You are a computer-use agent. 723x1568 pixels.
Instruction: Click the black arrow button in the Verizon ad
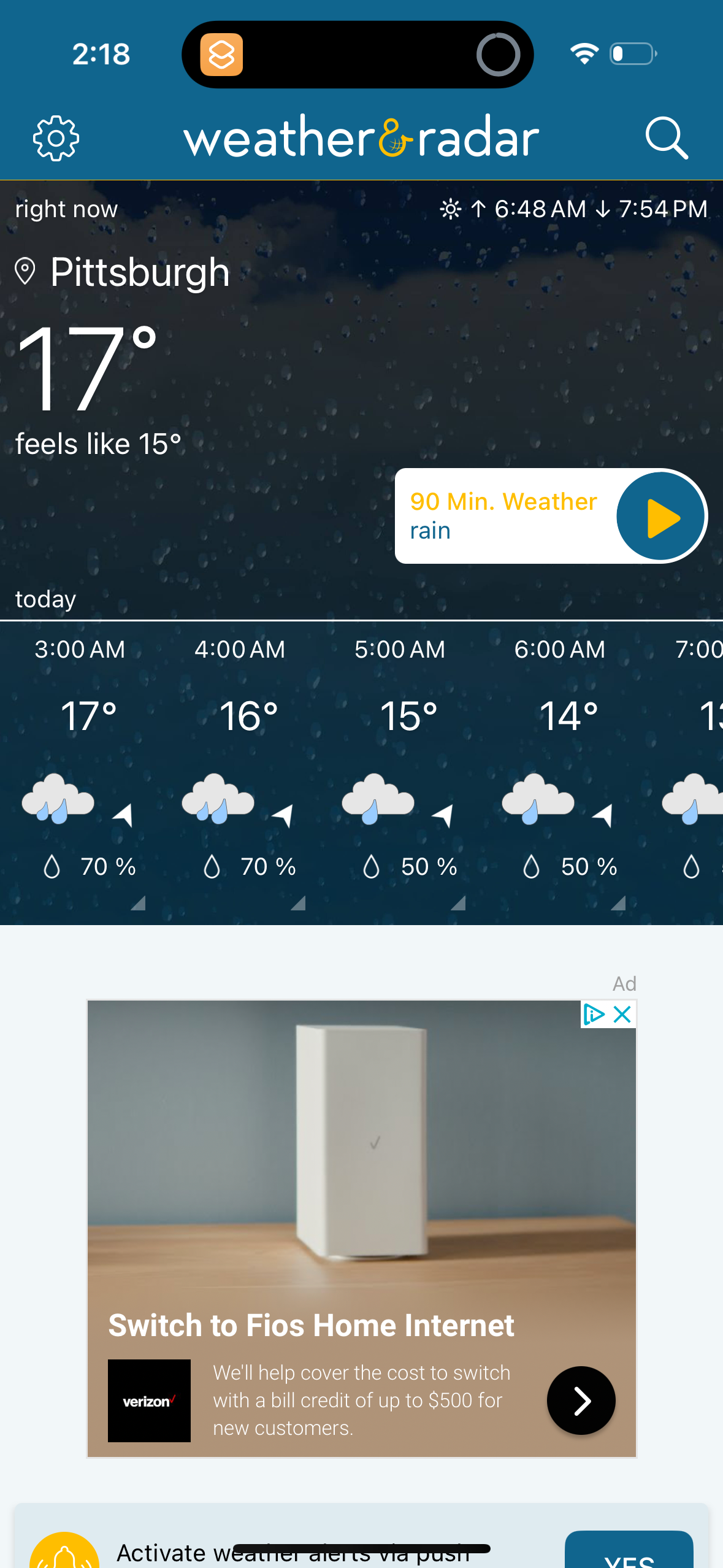[580, 1401]
